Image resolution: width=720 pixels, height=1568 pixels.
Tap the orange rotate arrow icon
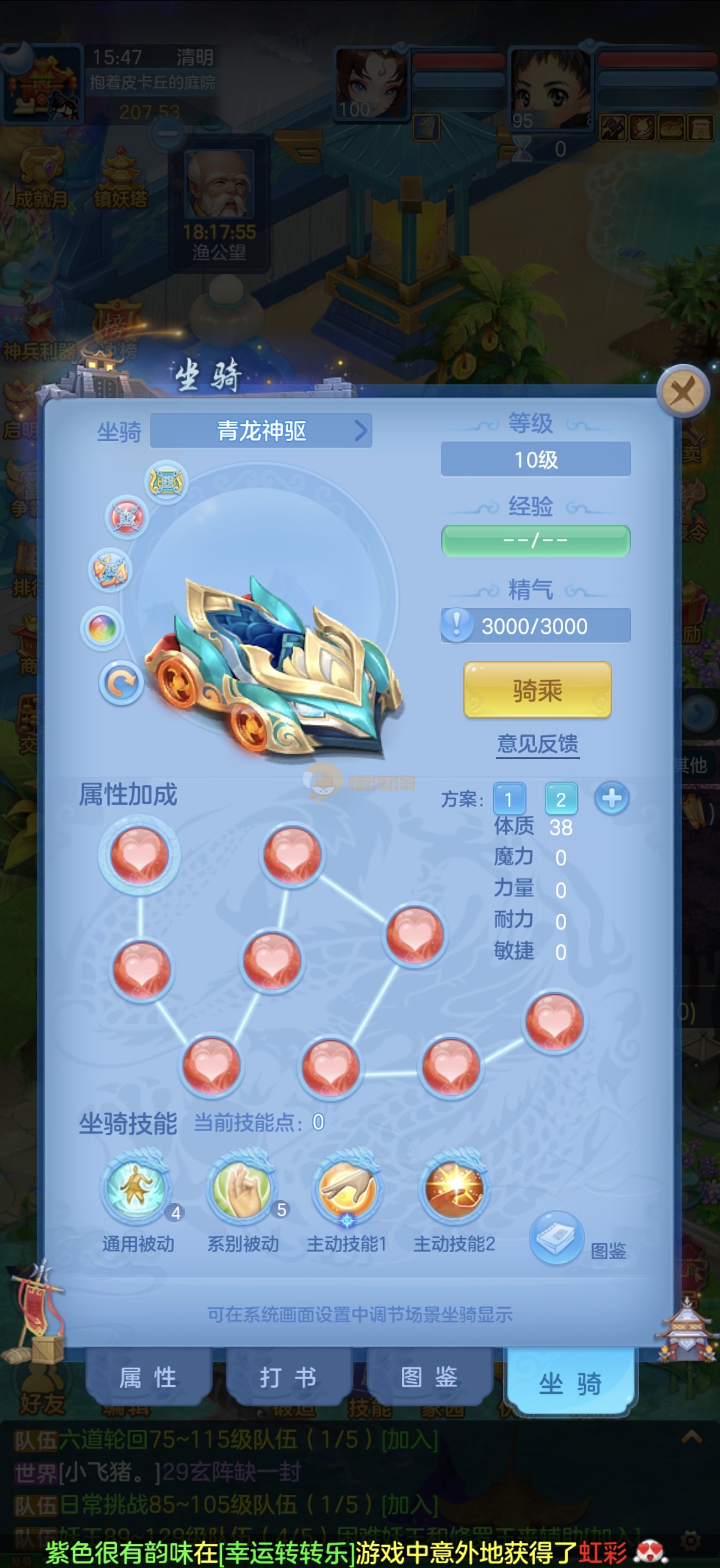121,683
